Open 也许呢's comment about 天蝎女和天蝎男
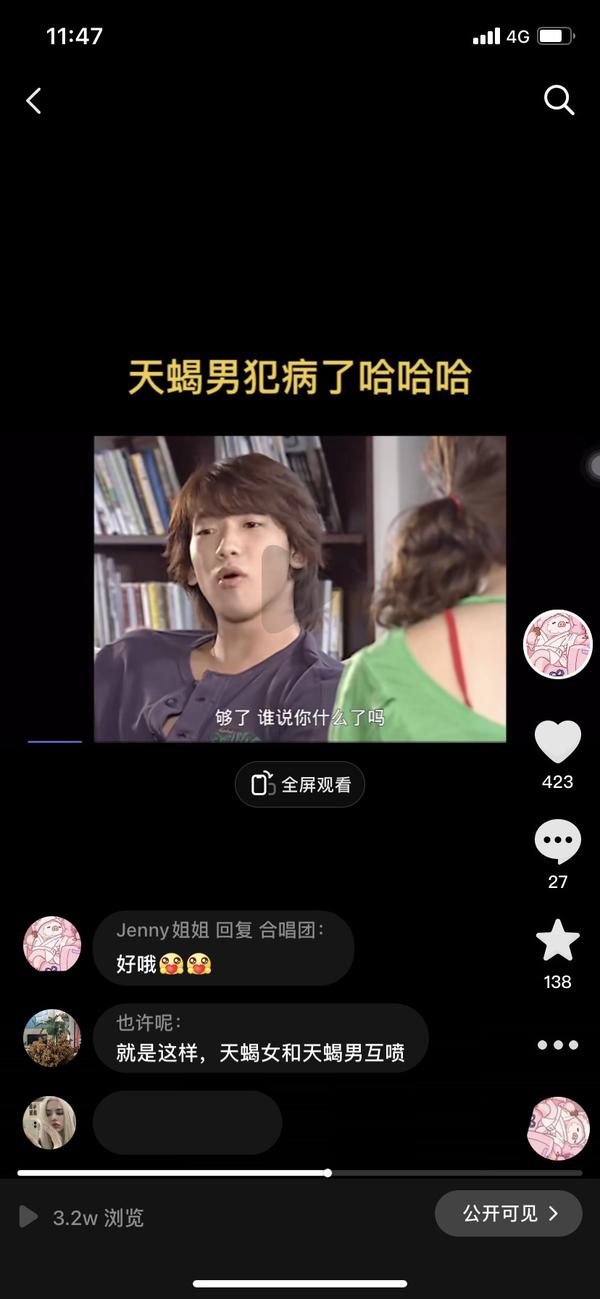The image size is (600, 1299). pyautogui.click(x=261, y=1038)
